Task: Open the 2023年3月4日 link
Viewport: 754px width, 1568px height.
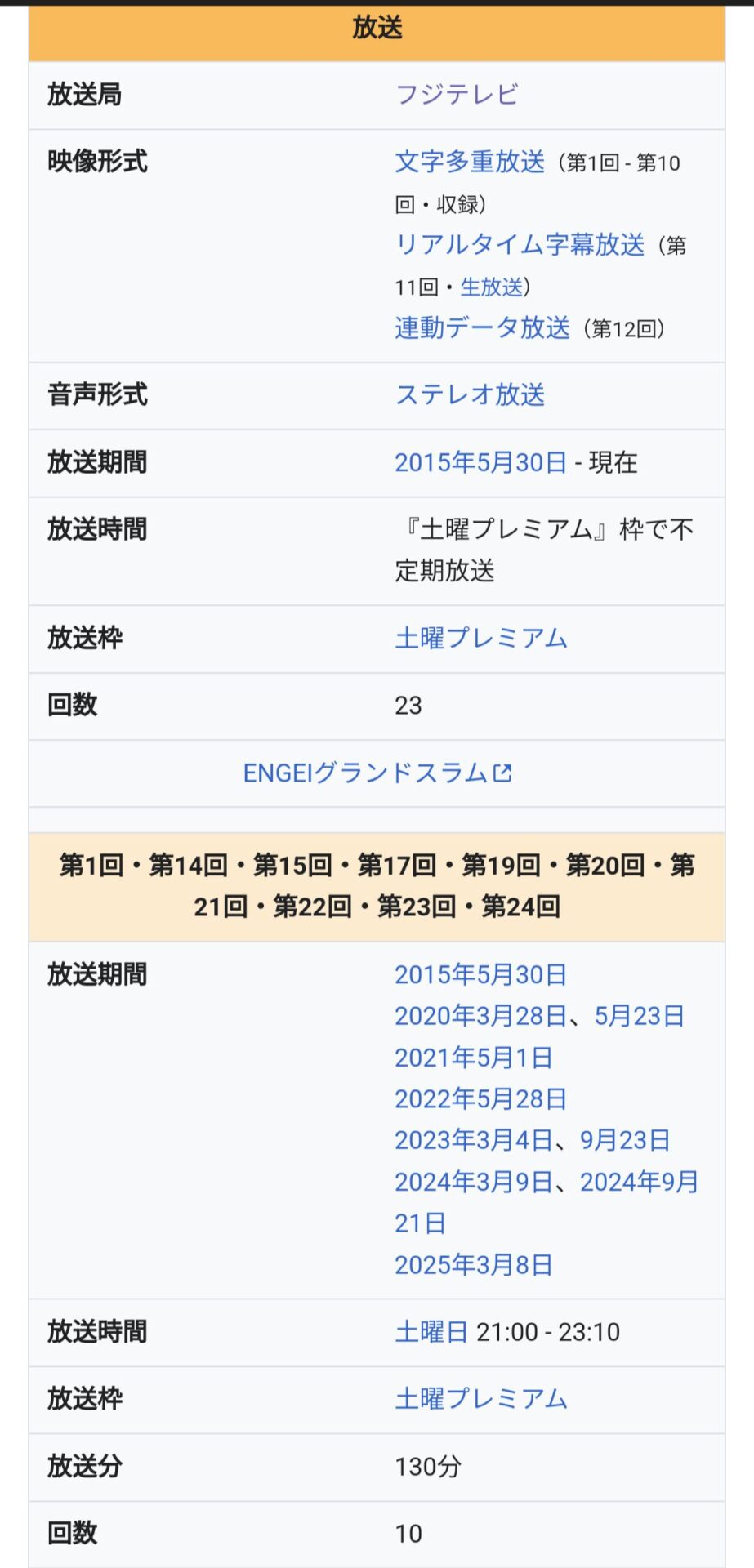Action: [x=473, y=1140]
